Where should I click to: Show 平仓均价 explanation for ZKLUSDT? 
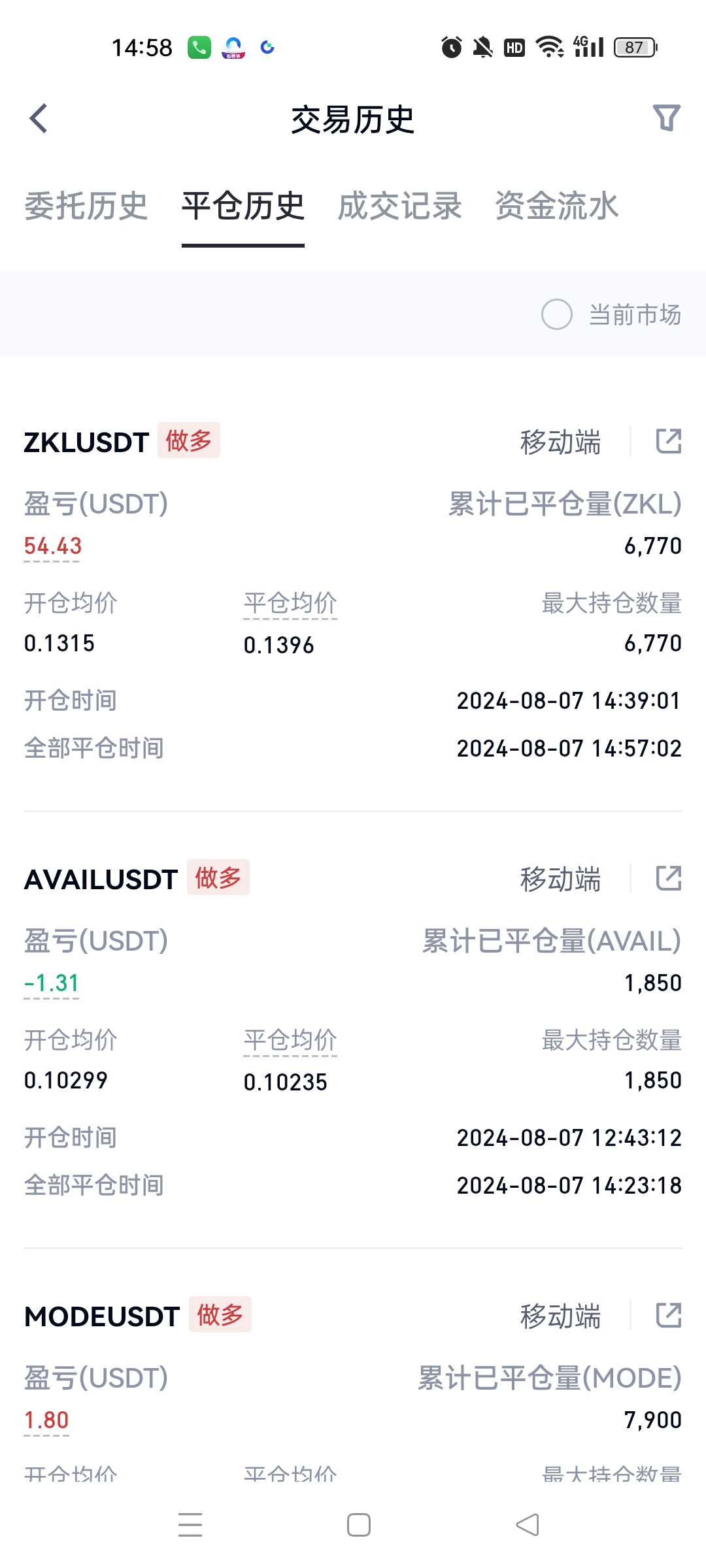click(290, 603)
